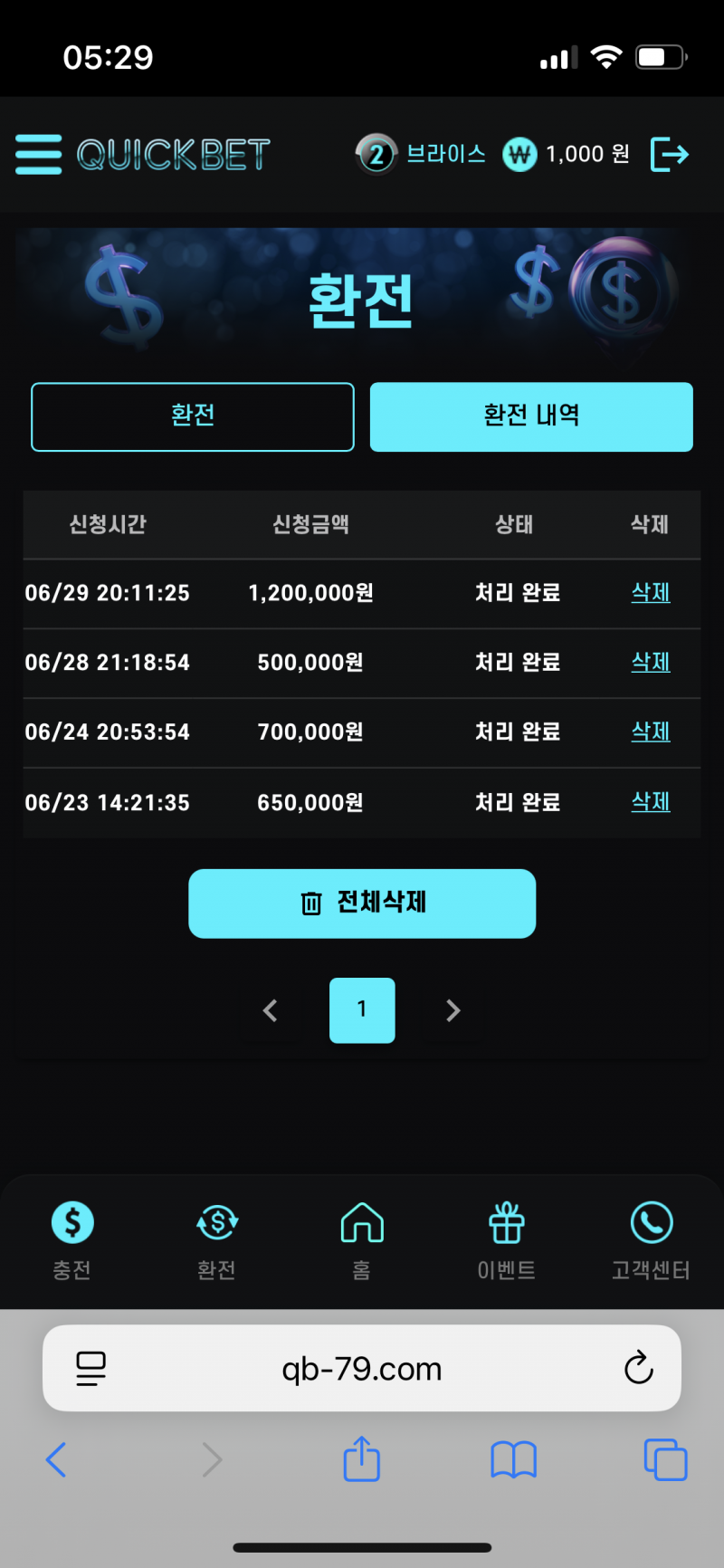Image resolution: width=724 pixels, height=1568 pixels.
Task: Open 환전 in the bottom navigation
Action: 217,1240
